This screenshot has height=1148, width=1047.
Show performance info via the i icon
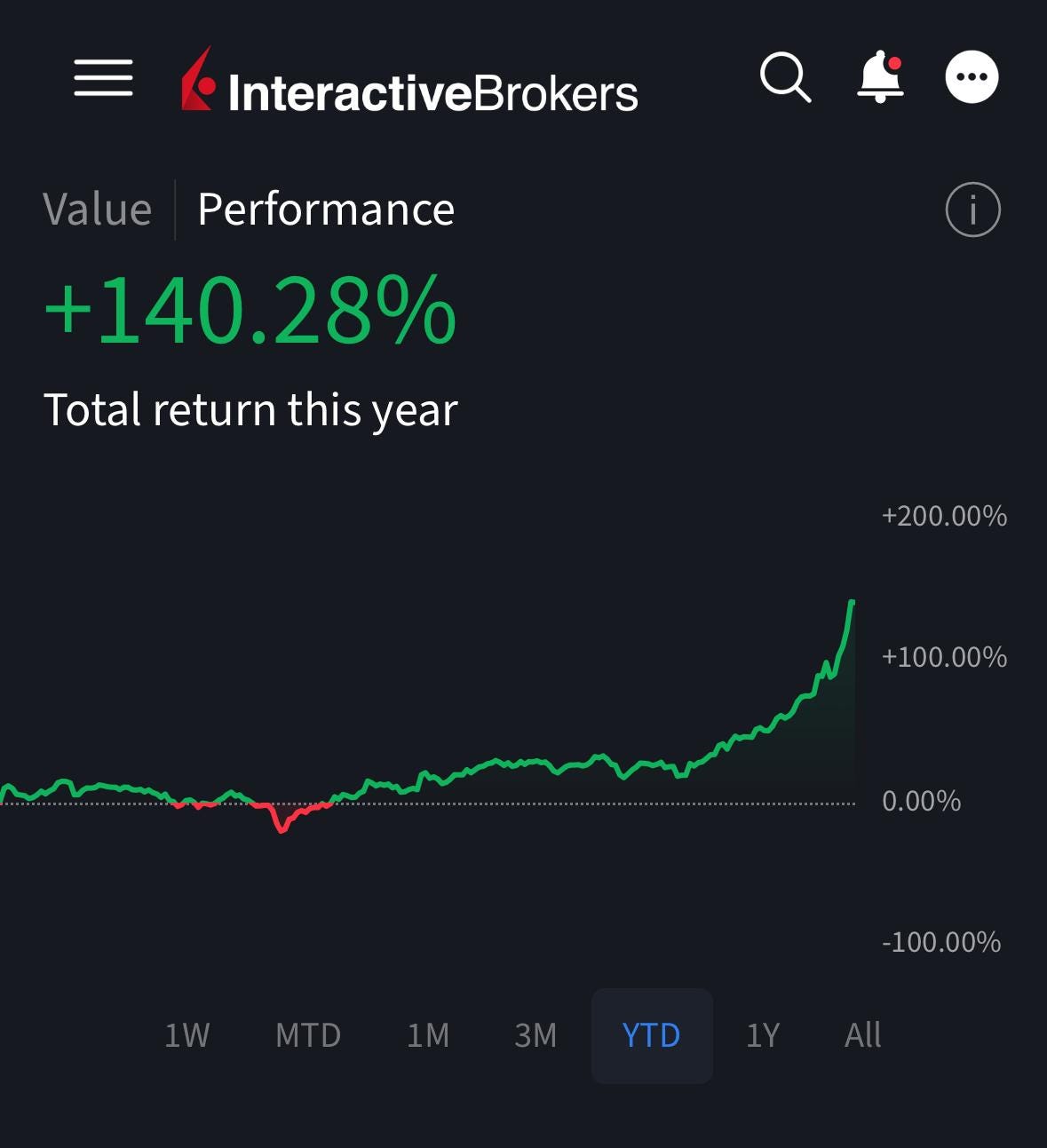click(x=972, y=210)
